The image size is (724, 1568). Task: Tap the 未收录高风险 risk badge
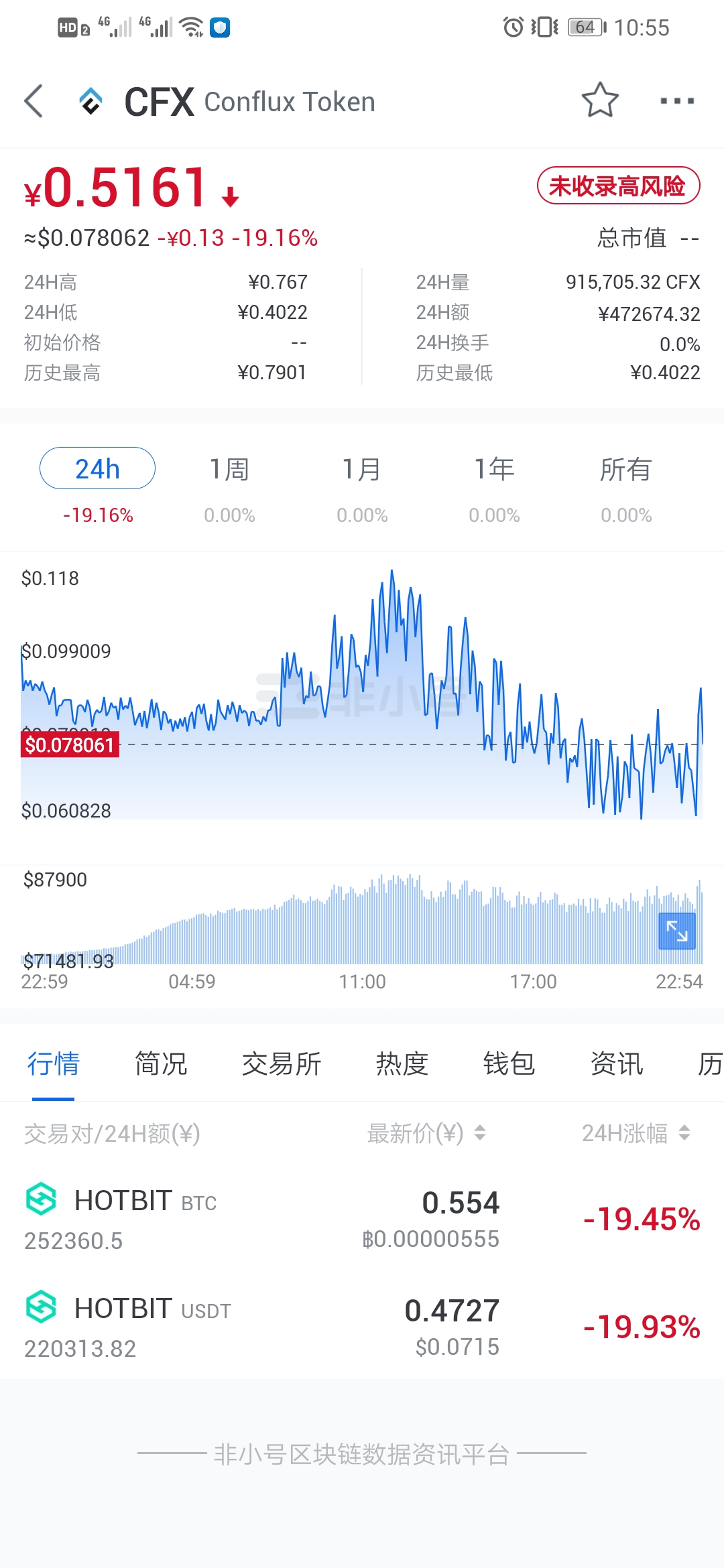(x=618, y=186)
